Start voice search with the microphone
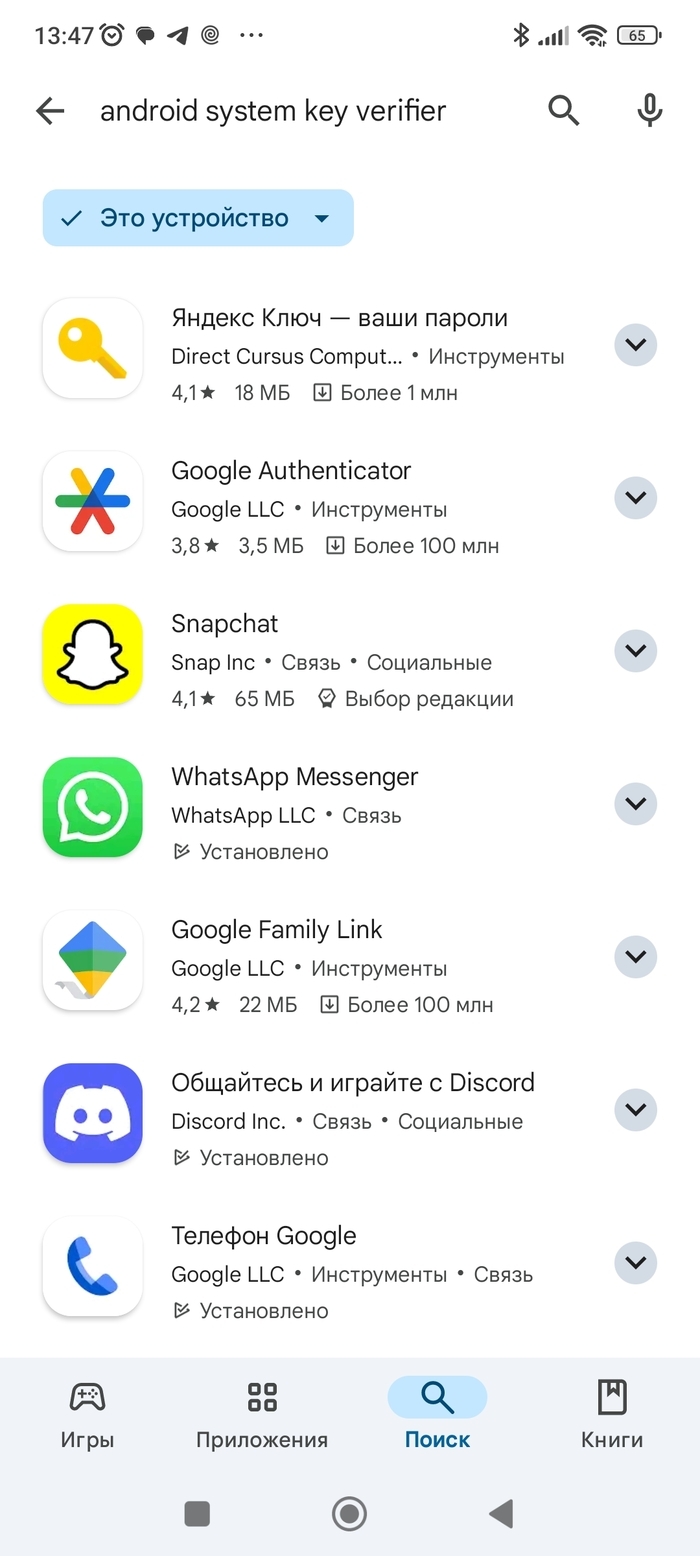The width and height of the screenshot is (700, 1556). pyautogui.click(x=650, y=111)
